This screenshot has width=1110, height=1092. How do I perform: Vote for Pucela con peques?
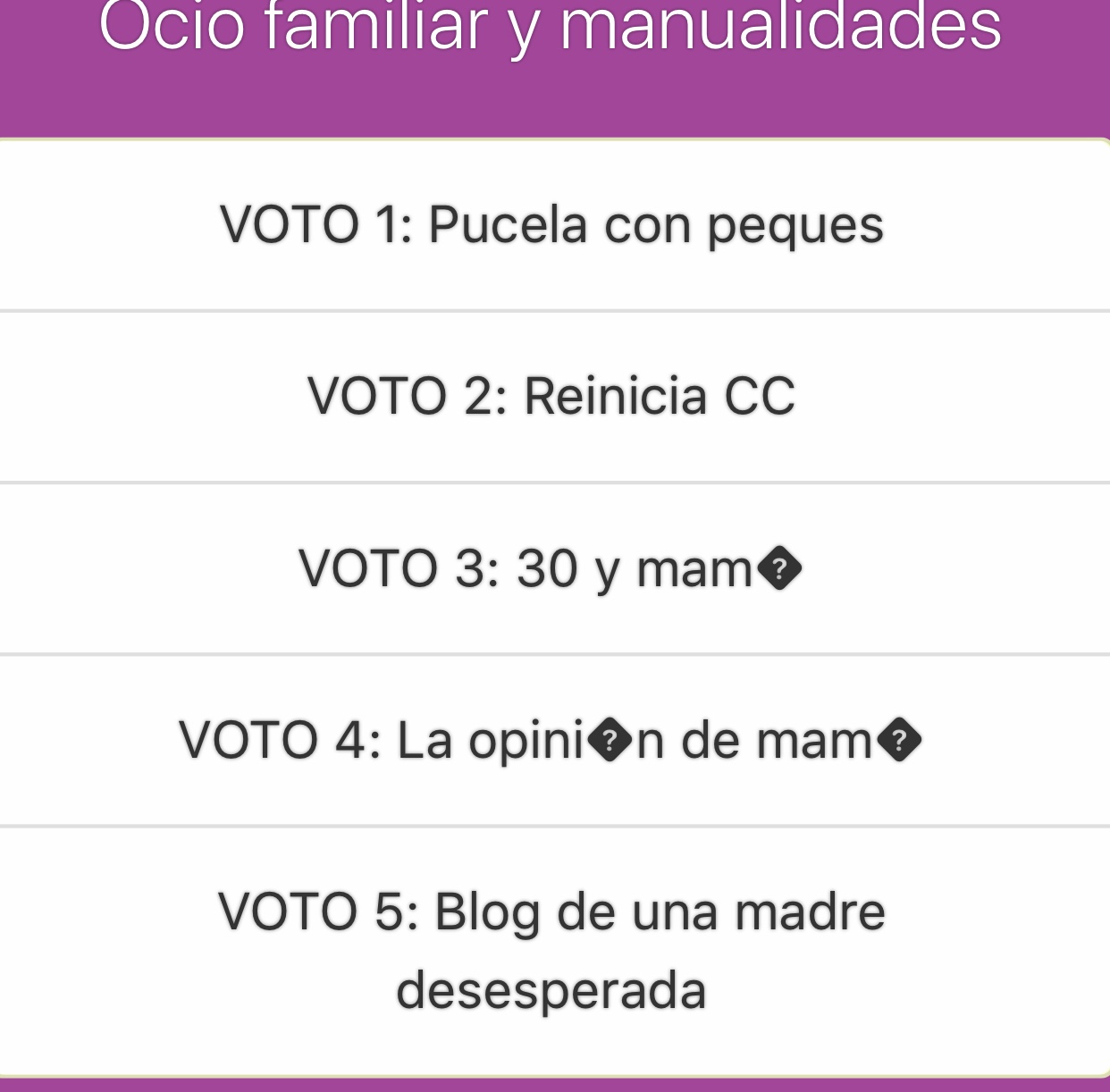click(x=552, y=224)
